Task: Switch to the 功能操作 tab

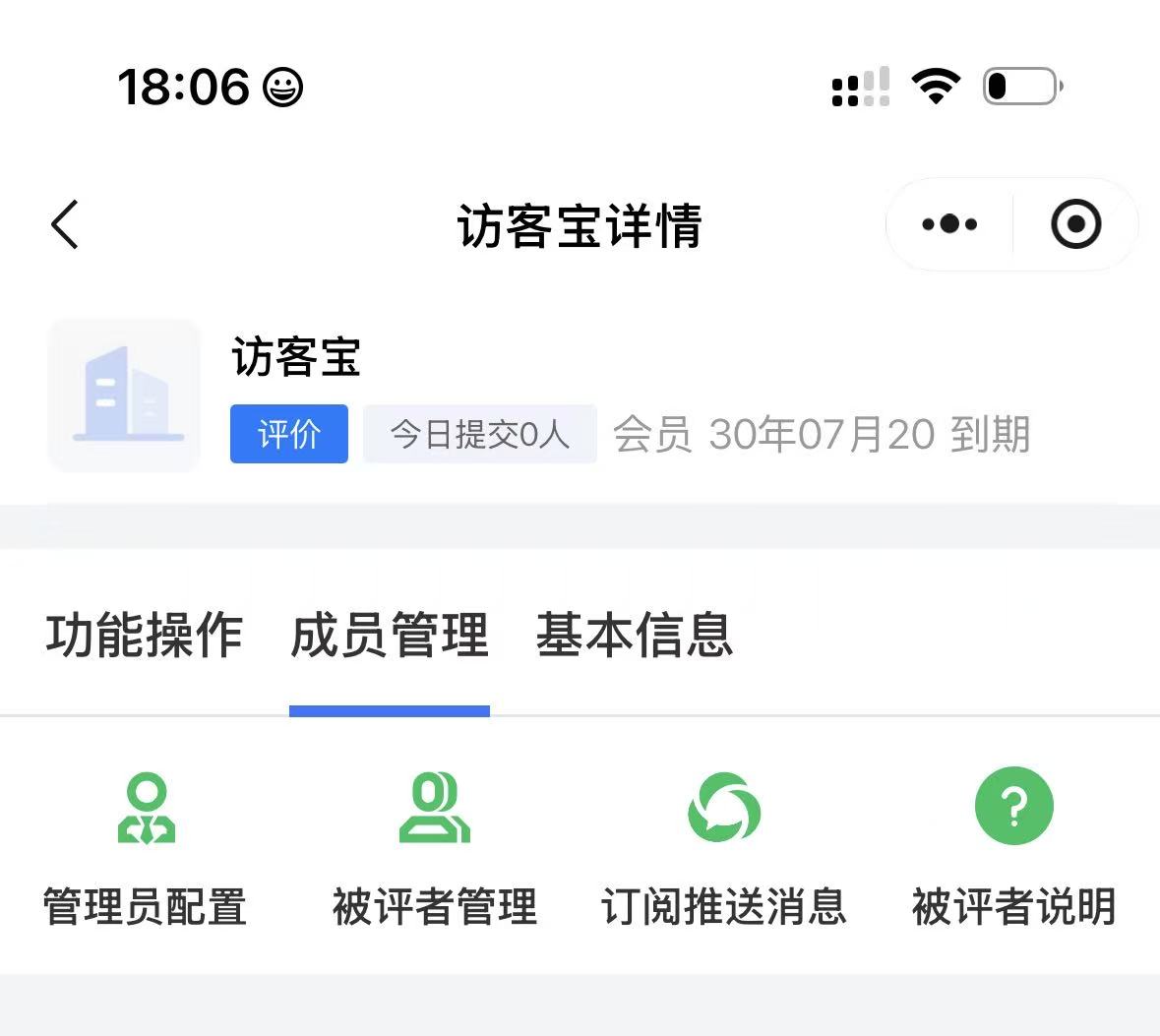Action: pyautogui.click(x=145, y=635)
